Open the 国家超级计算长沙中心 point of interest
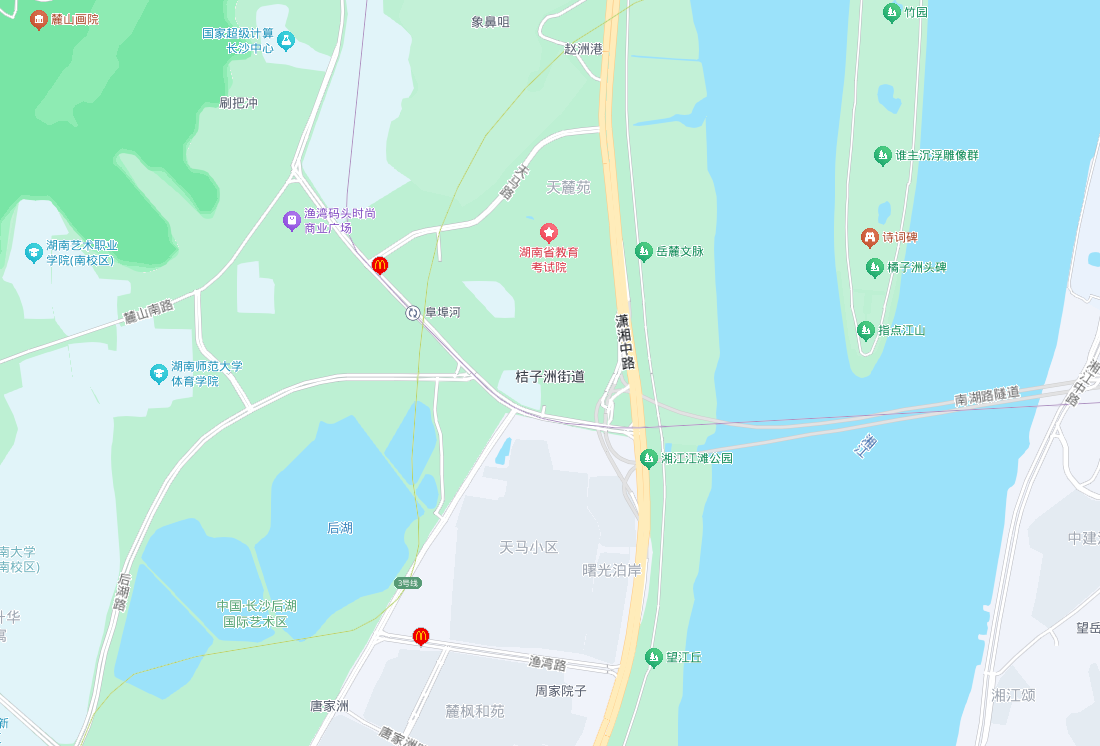This screenshot has width=1100, height=746. (x=287, y=40)
